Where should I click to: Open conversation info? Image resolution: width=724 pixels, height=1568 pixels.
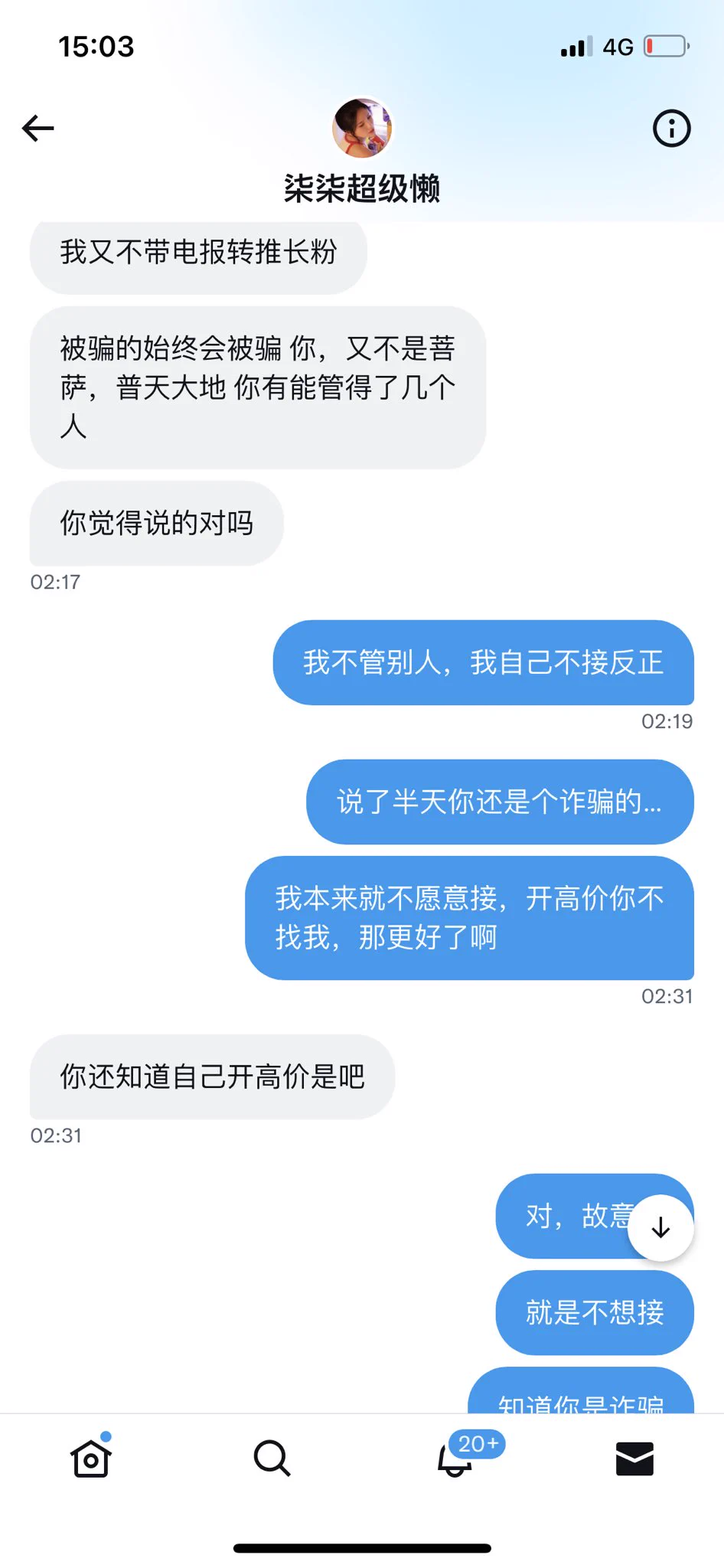671,128
